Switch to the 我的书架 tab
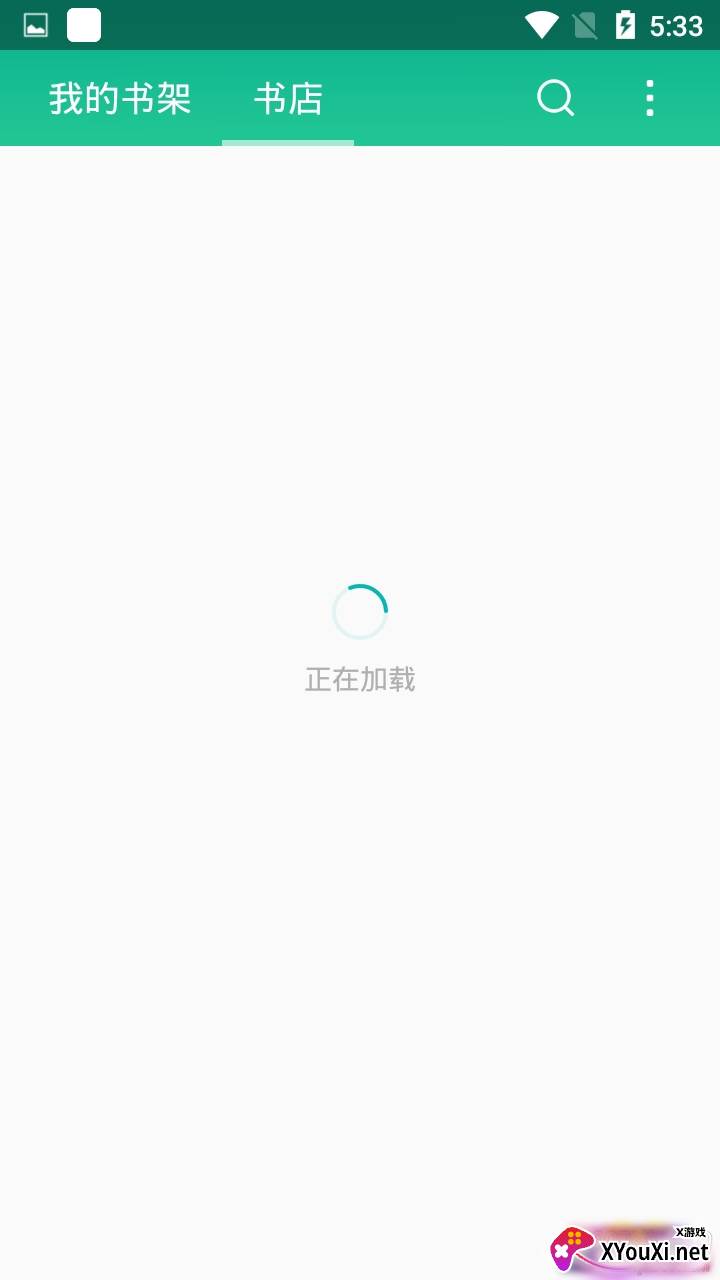 (x=120, y=99)
